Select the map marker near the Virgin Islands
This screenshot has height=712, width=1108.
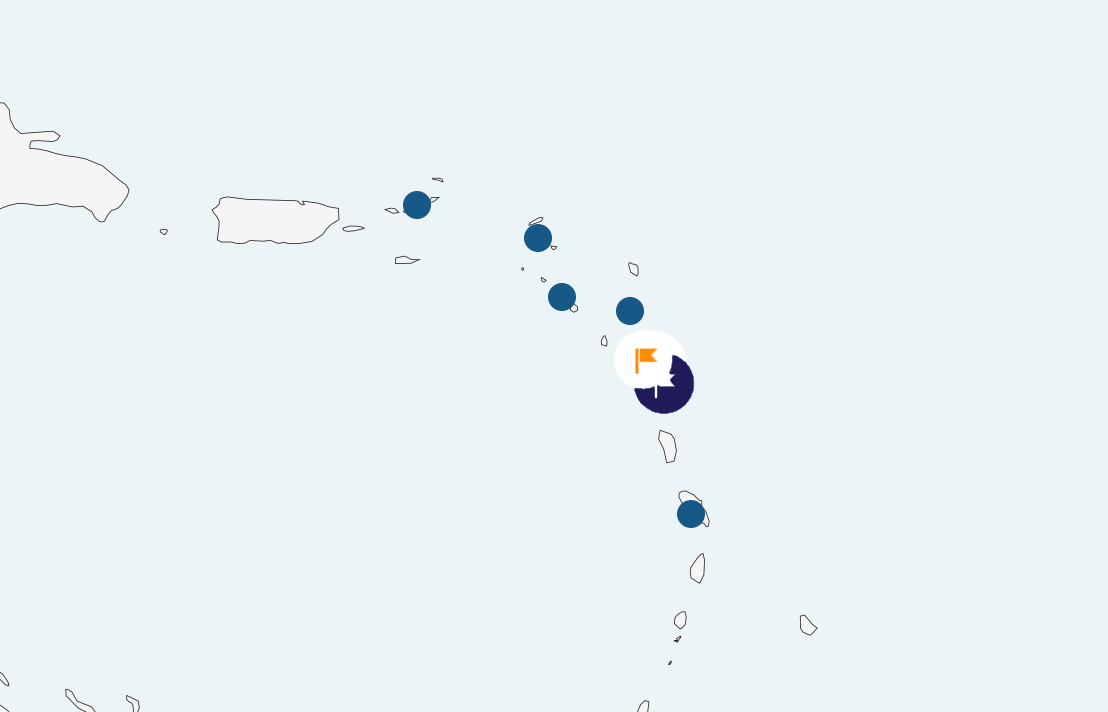pyautogui.click(x=417, y=205)
